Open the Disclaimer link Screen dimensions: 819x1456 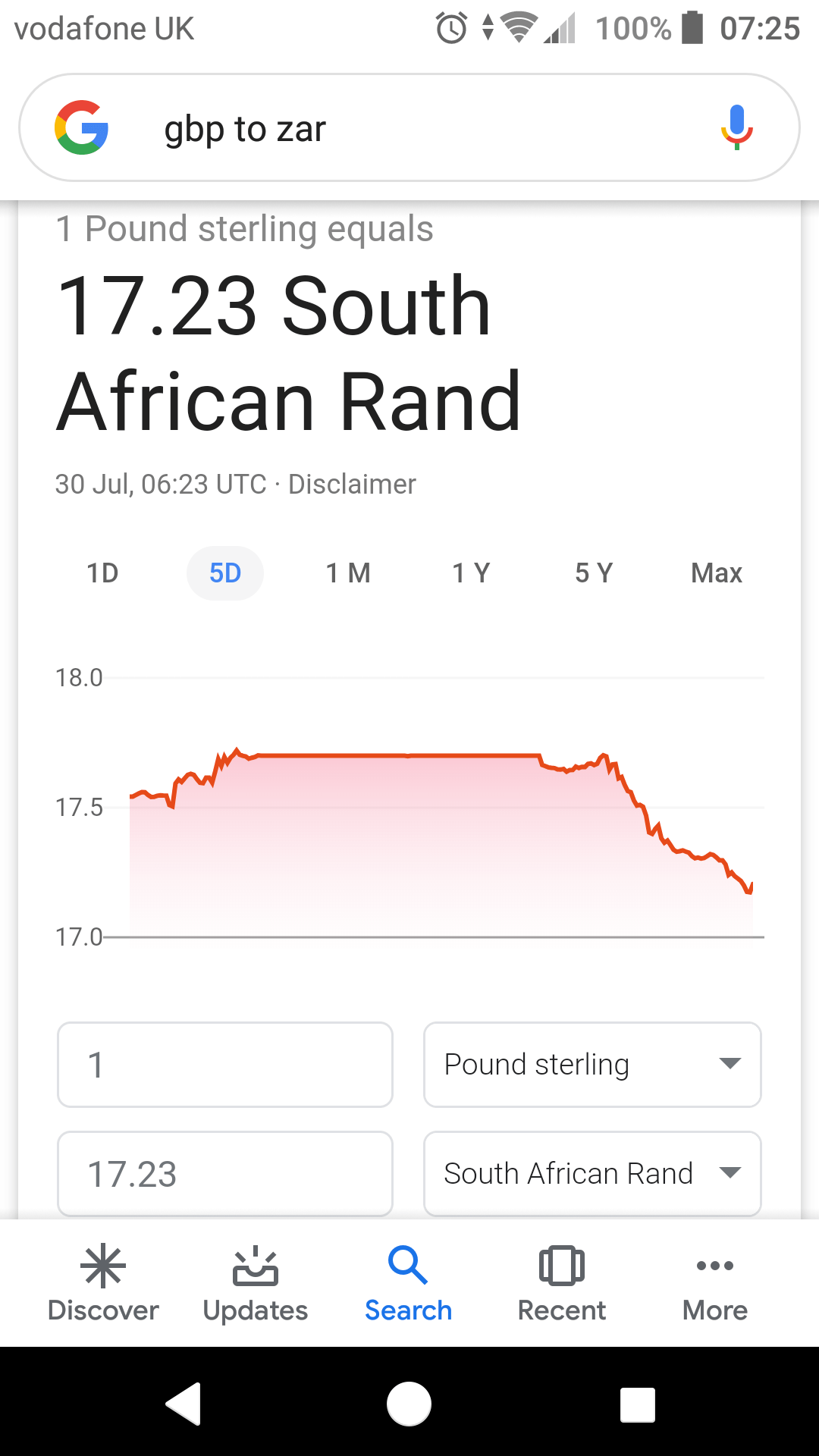pyautogui.click(x=352, y=484)
